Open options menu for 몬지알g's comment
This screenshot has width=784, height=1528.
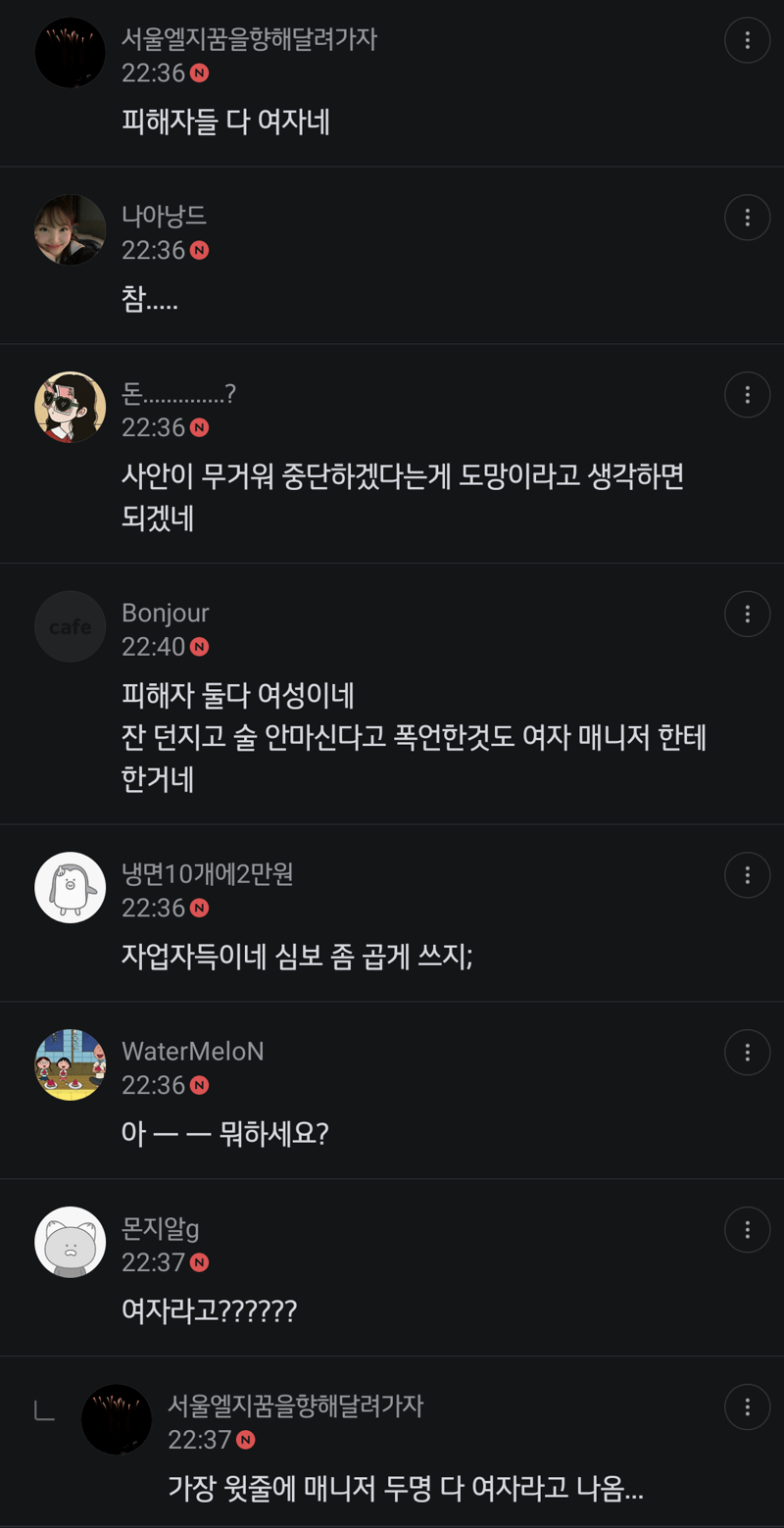747,1230
